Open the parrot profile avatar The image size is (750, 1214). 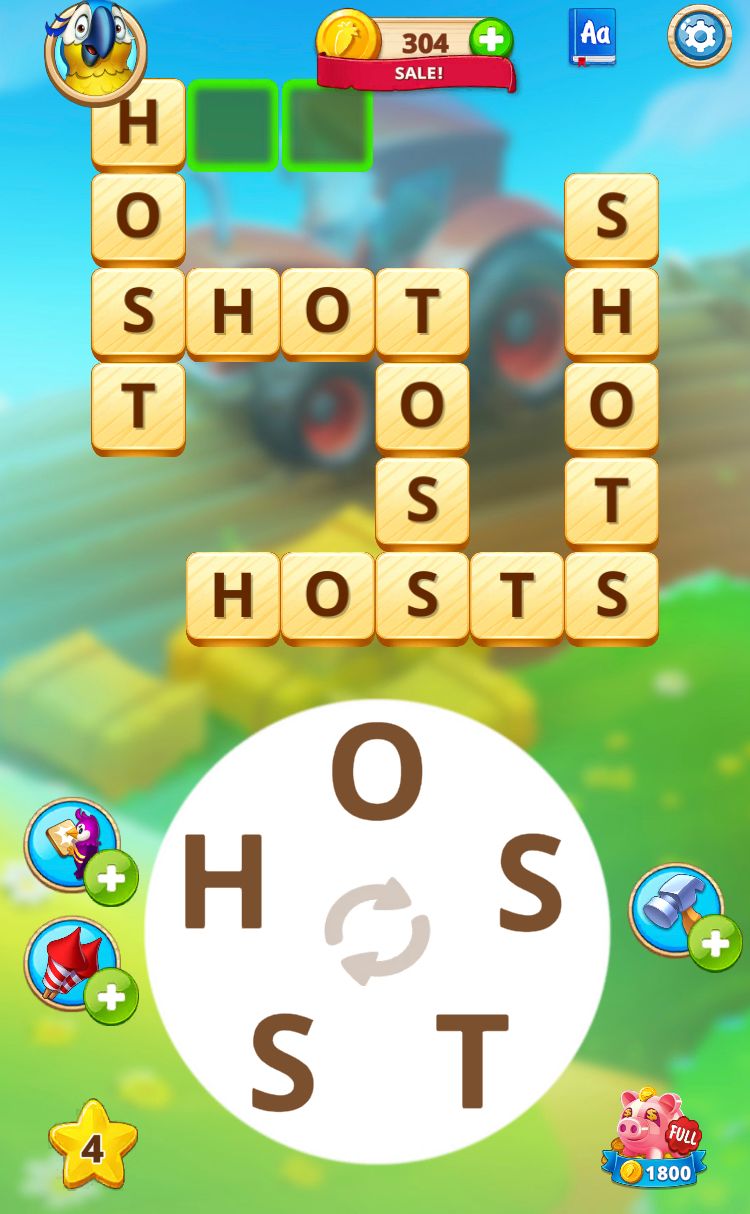[95, 50]
